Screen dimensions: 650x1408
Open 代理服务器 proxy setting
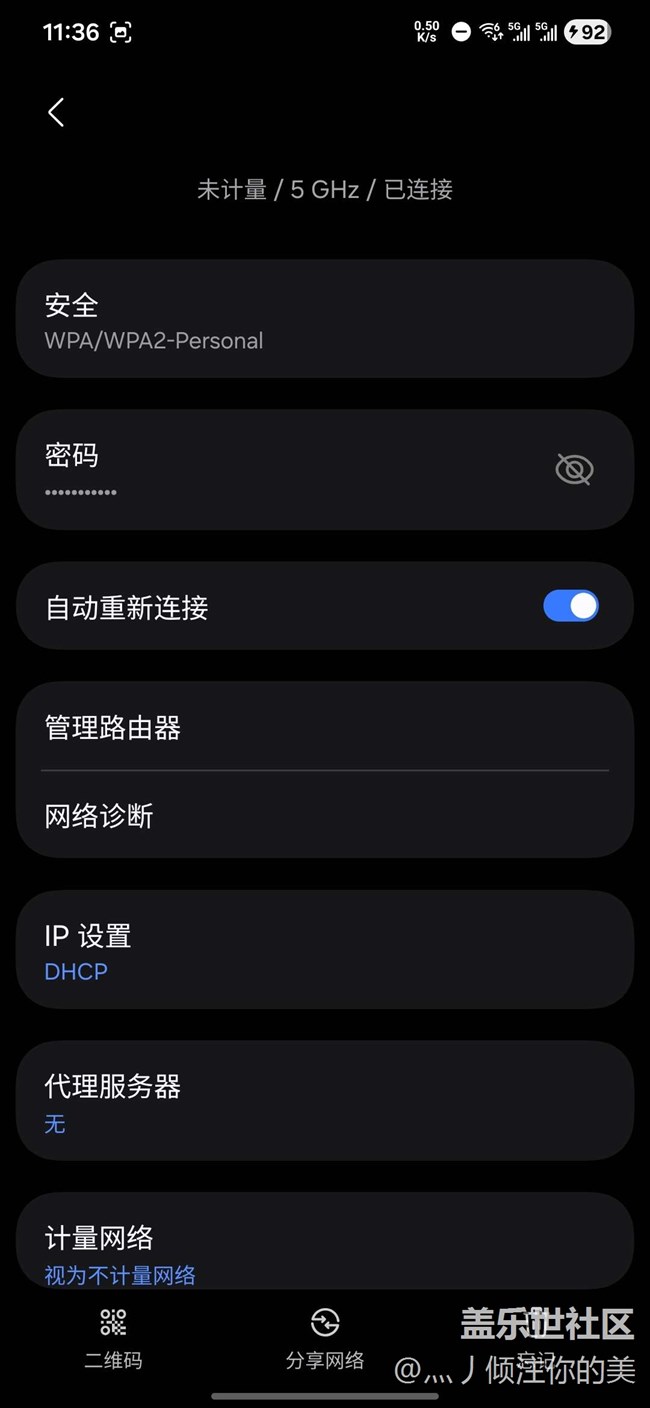(x=324, y=1100)
